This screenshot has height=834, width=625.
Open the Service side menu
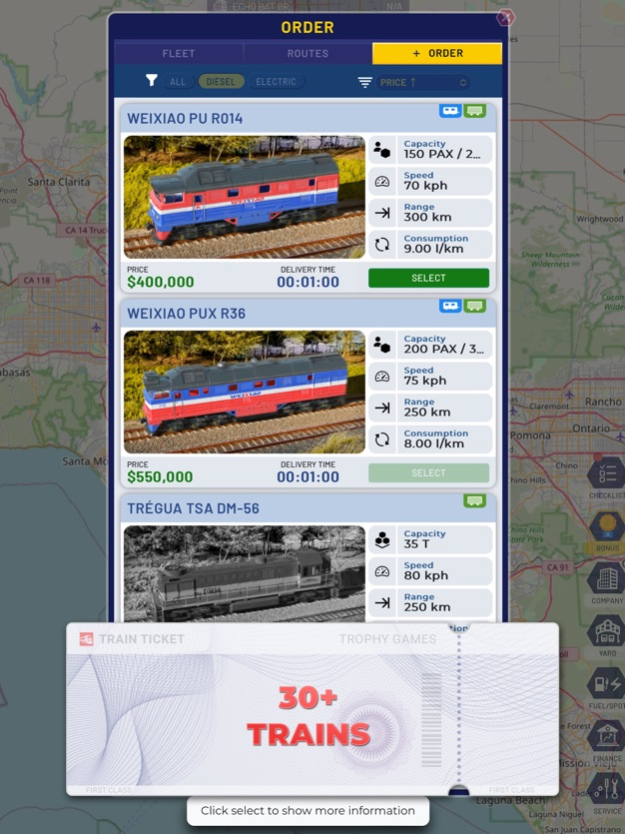606,793
